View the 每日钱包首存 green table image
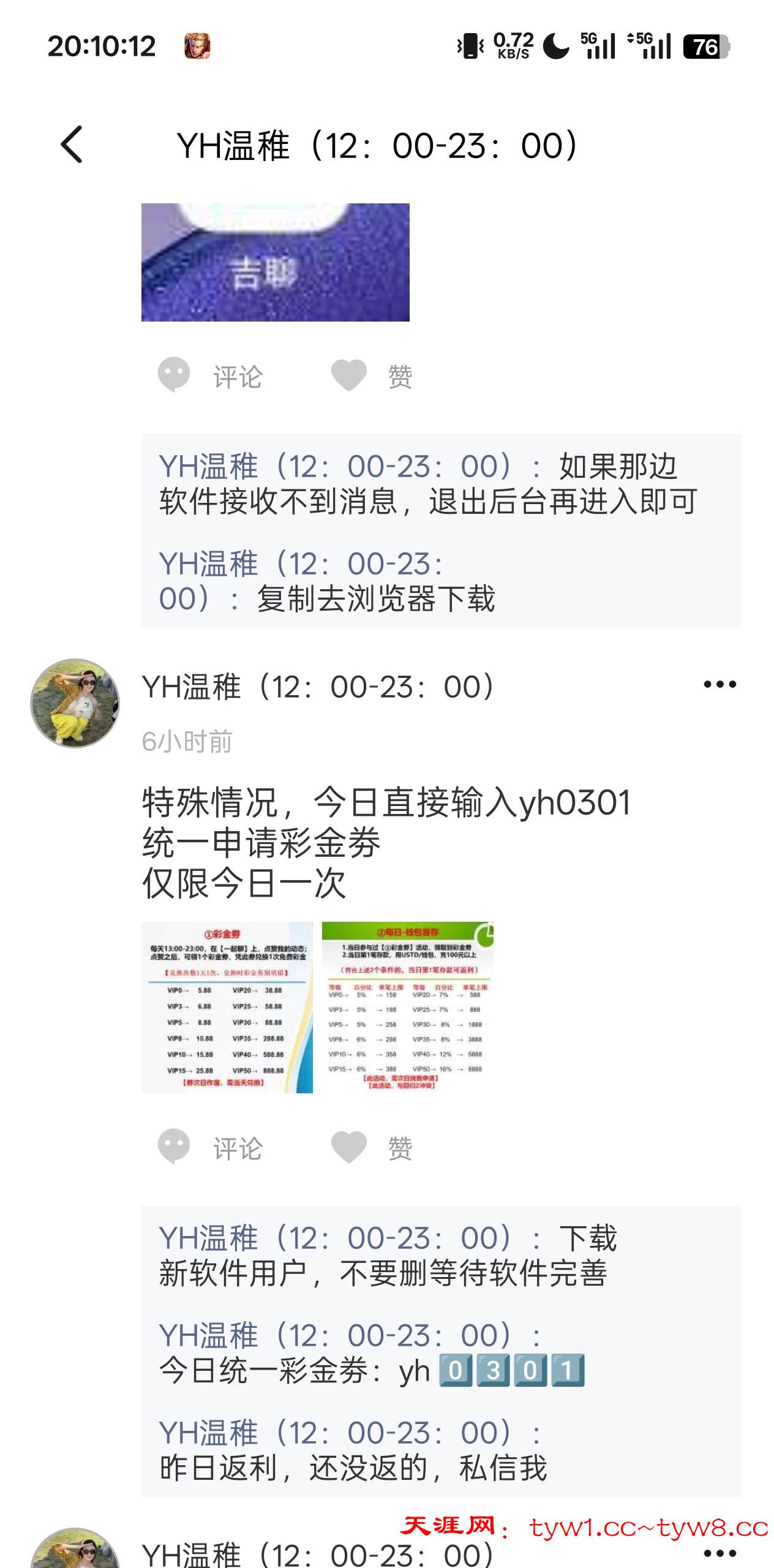Viewport: 774px width, 1568px height. click(x=407, y=1008)
